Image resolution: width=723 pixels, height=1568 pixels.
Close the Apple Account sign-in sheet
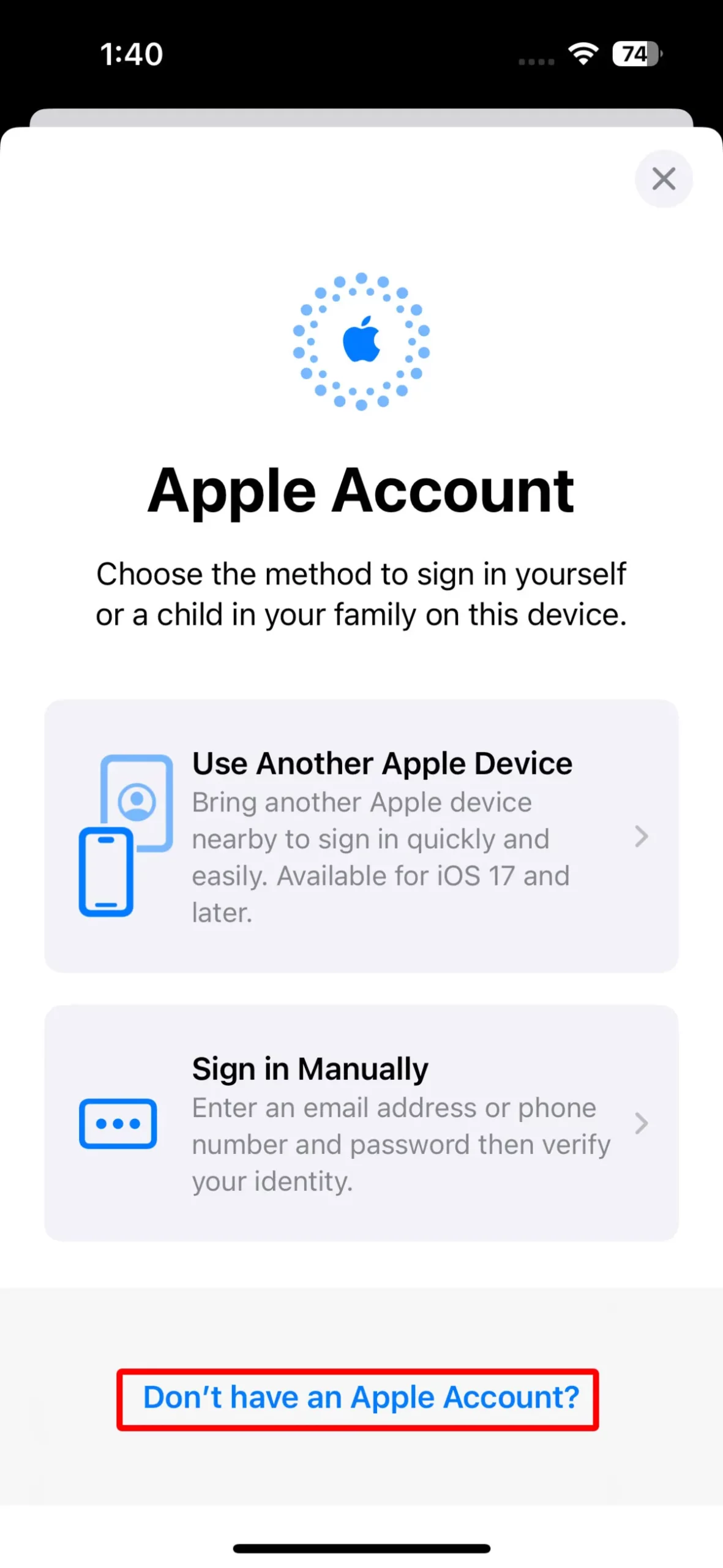[x=663, y=179]
